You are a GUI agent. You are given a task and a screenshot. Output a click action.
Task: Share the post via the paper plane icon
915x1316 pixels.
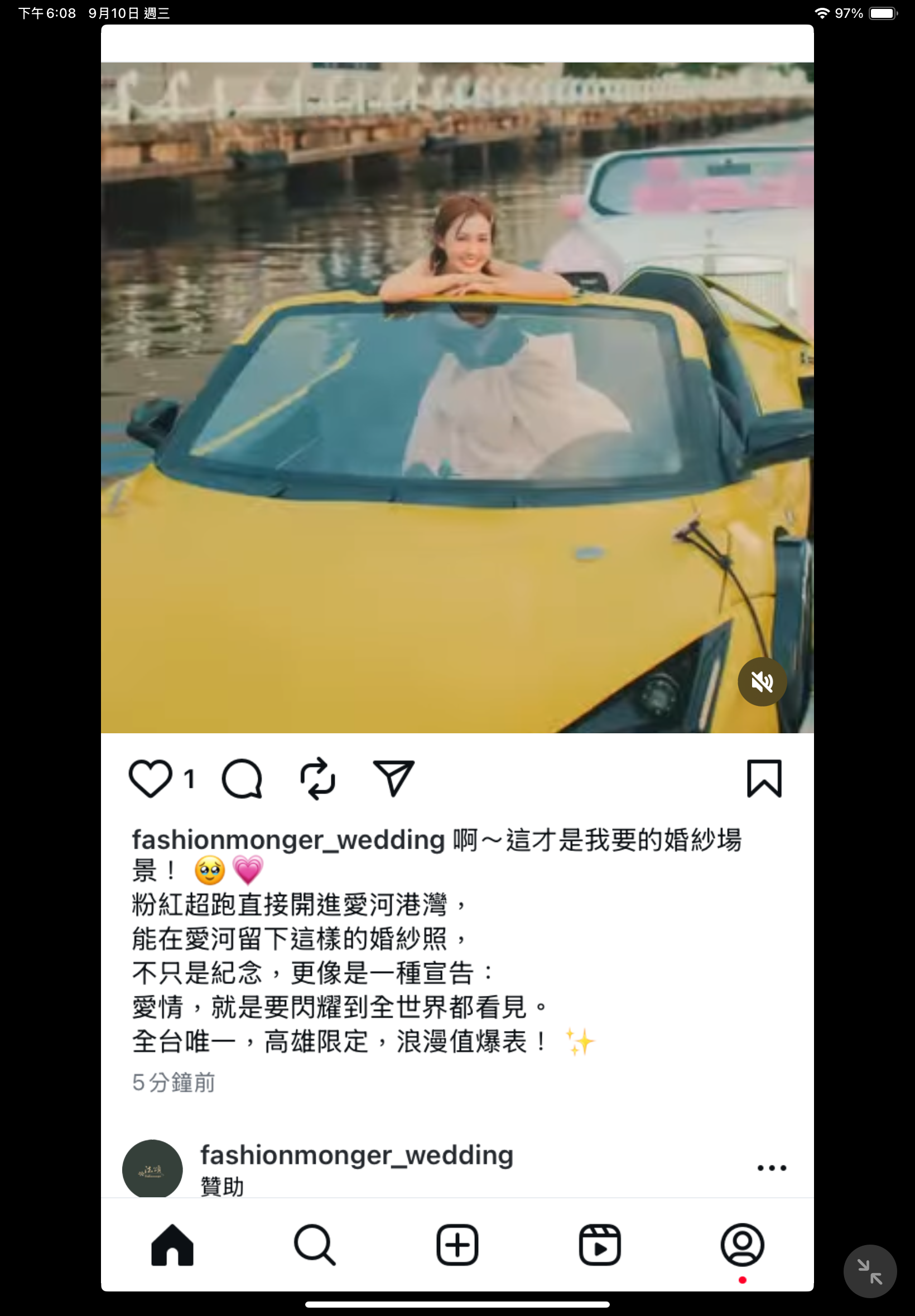(393, 778)
